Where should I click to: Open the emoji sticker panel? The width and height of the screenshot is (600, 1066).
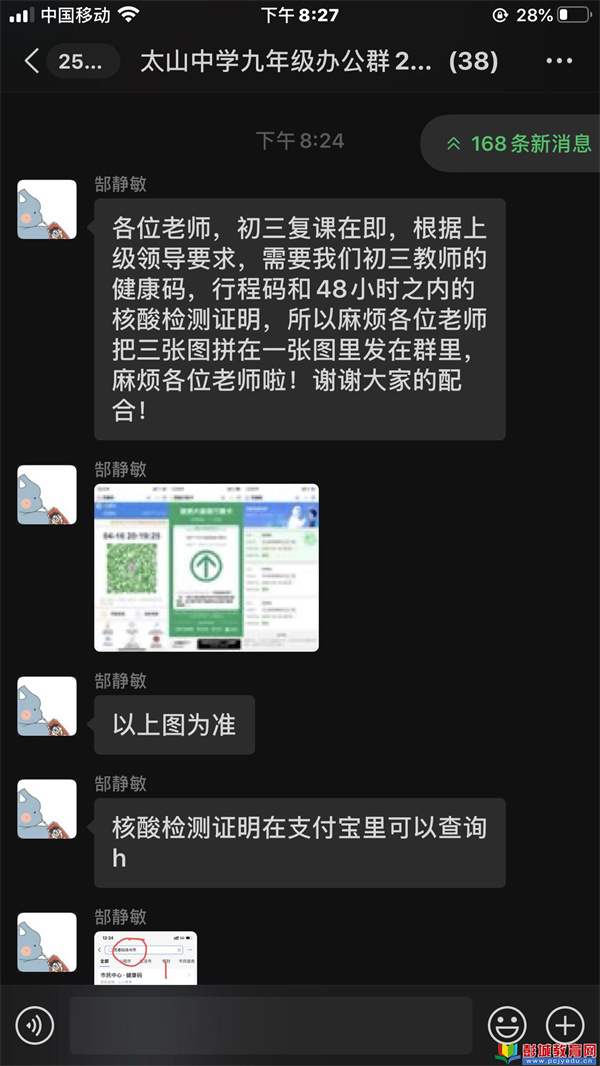507,1025
